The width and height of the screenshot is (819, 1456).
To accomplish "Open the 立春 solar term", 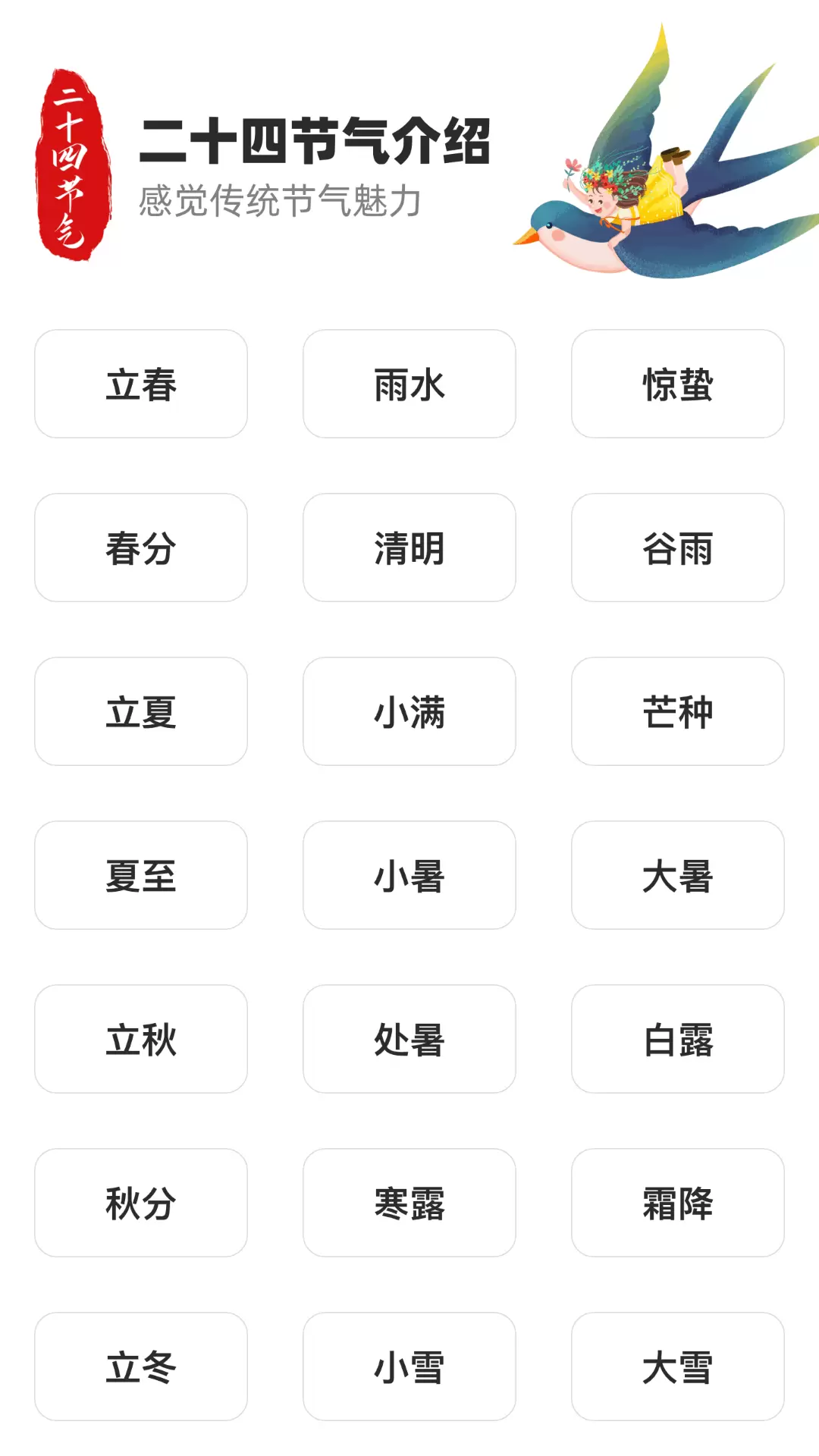I will 141,384.
